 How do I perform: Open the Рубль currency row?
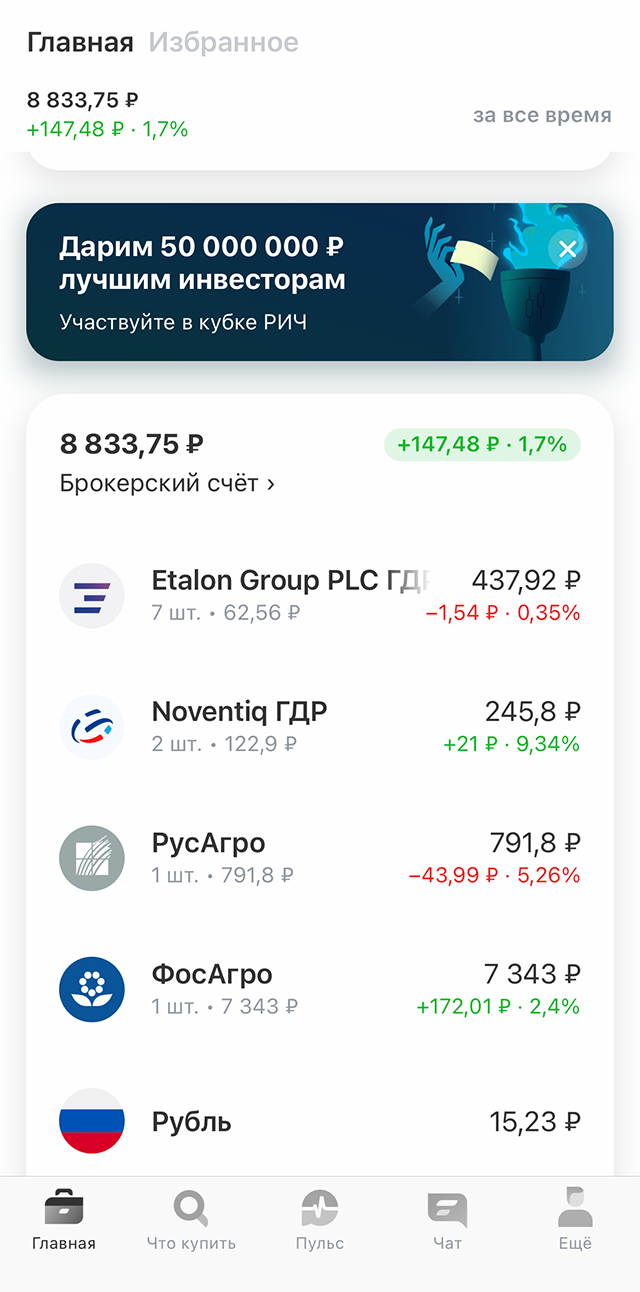[320, 1121]
